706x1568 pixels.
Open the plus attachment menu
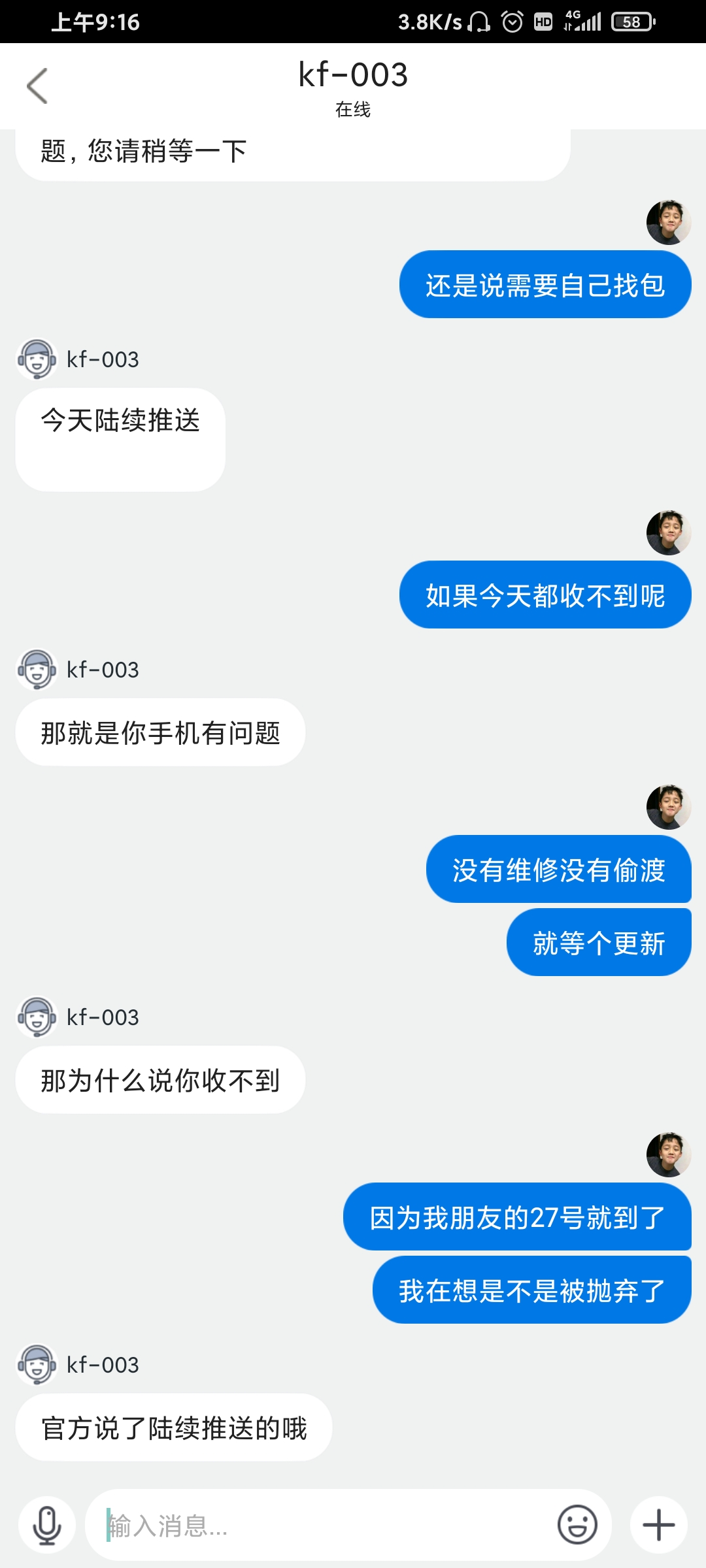coord(658,1525)
